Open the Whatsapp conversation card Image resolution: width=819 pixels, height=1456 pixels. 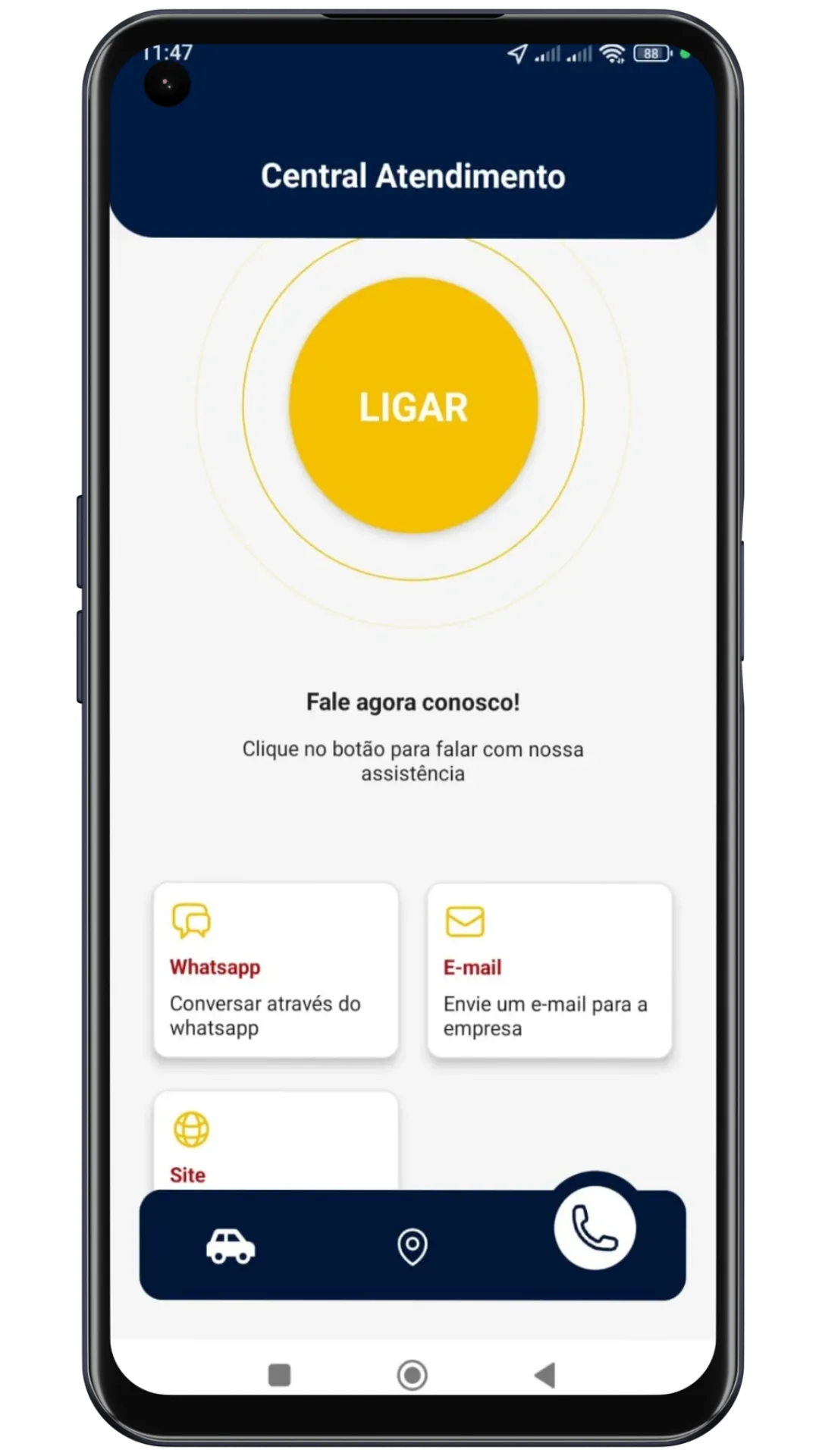tap(276, 970)
